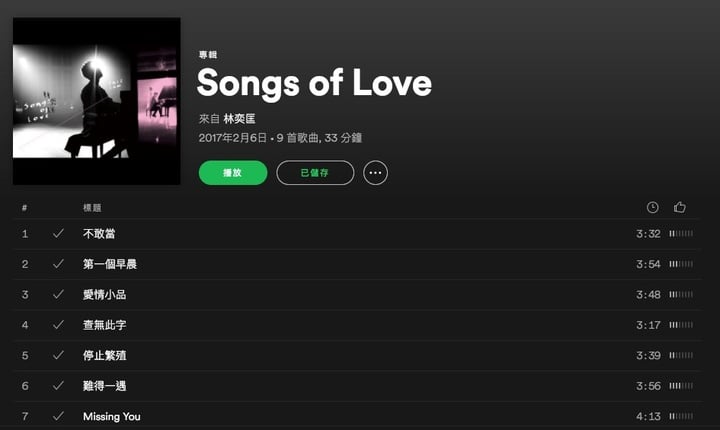Open the album cover artwork
Viewport: 720px width, 430px height.
tap(97, 101)
